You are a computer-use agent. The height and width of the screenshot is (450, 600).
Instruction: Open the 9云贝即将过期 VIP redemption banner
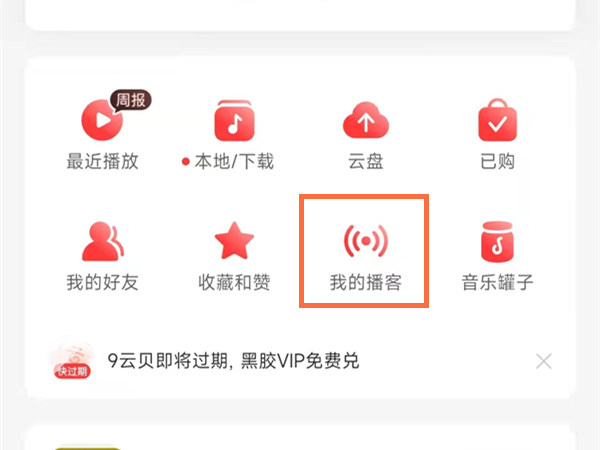tap(232, 361)
